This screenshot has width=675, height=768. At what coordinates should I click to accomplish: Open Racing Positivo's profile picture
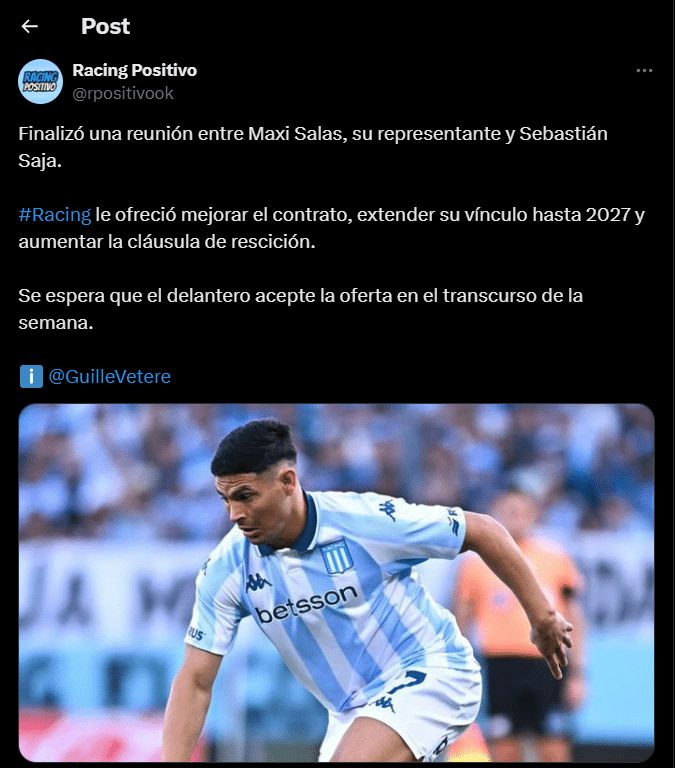coord(40,81)
